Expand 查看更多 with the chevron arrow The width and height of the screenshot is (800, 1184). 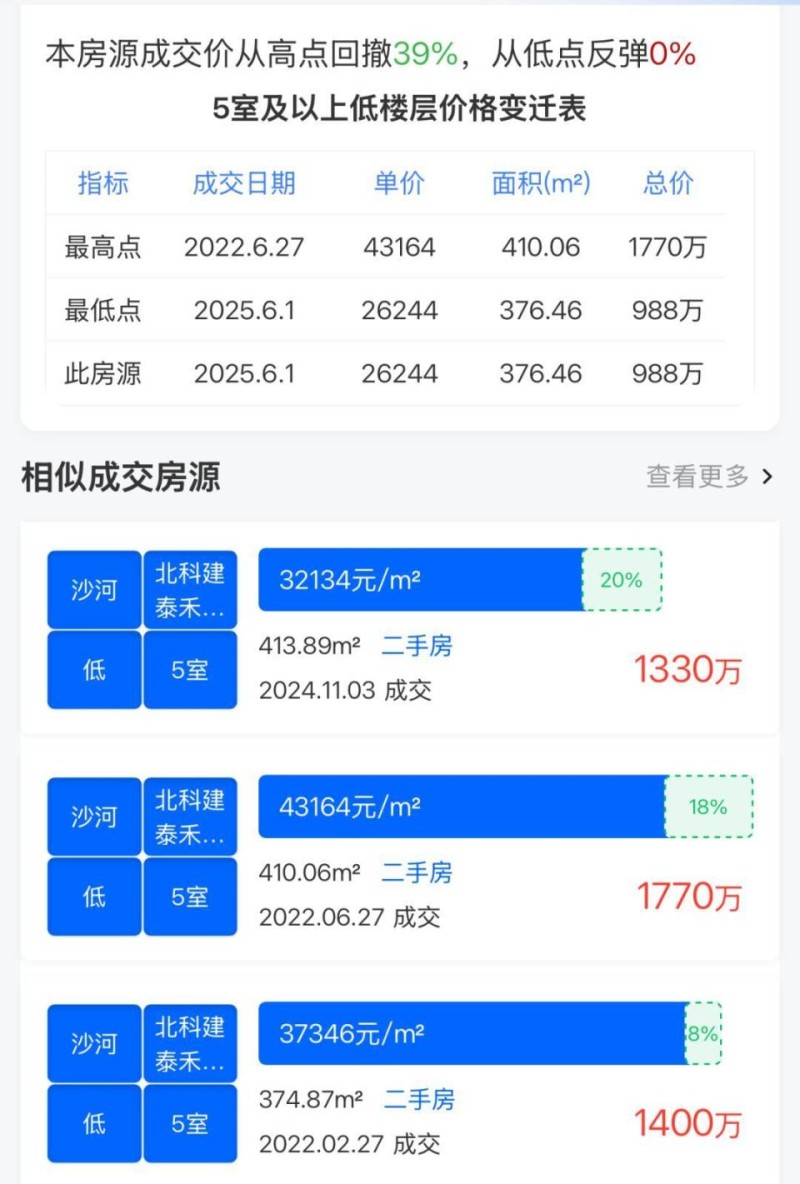click(766, 477)
